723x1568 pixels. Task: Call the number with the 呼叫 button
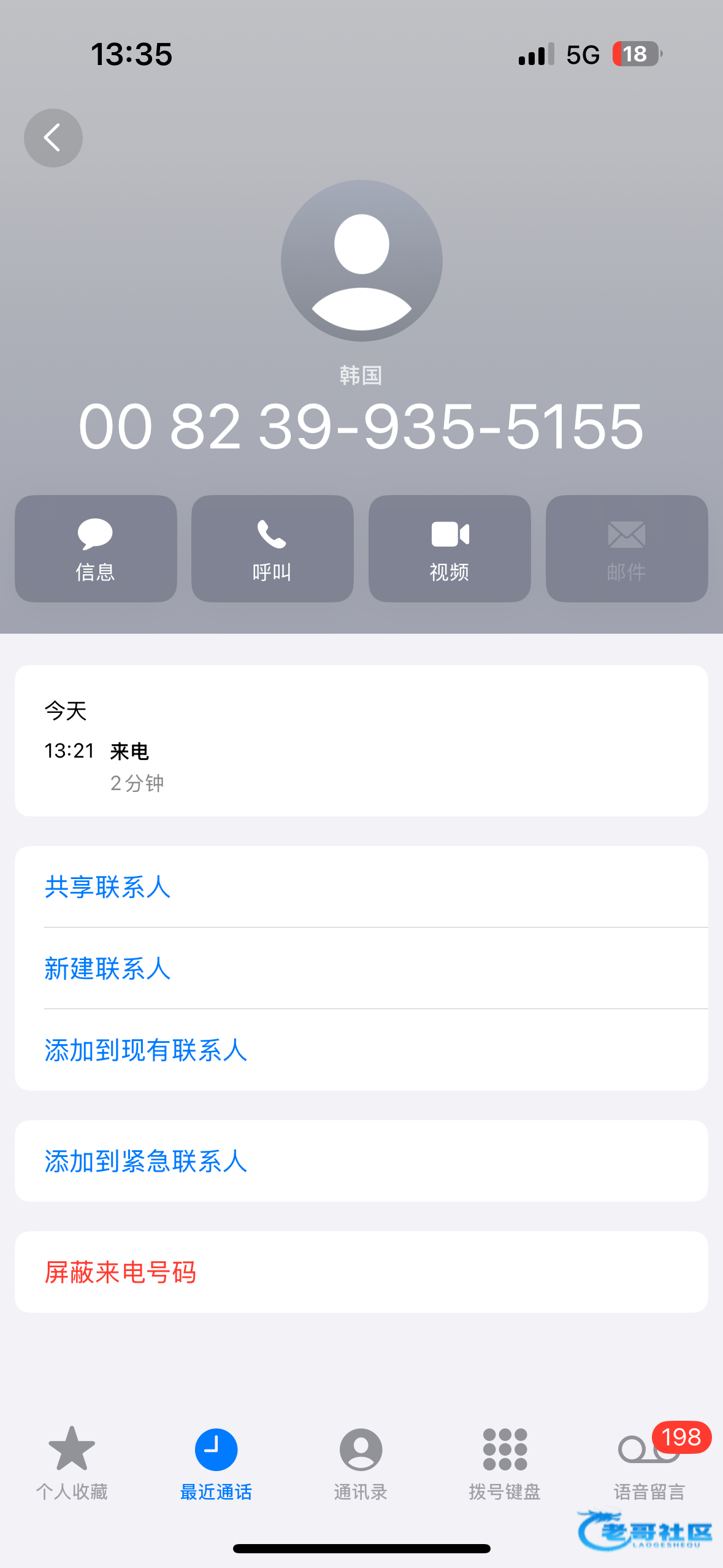[x=272, y=548]
